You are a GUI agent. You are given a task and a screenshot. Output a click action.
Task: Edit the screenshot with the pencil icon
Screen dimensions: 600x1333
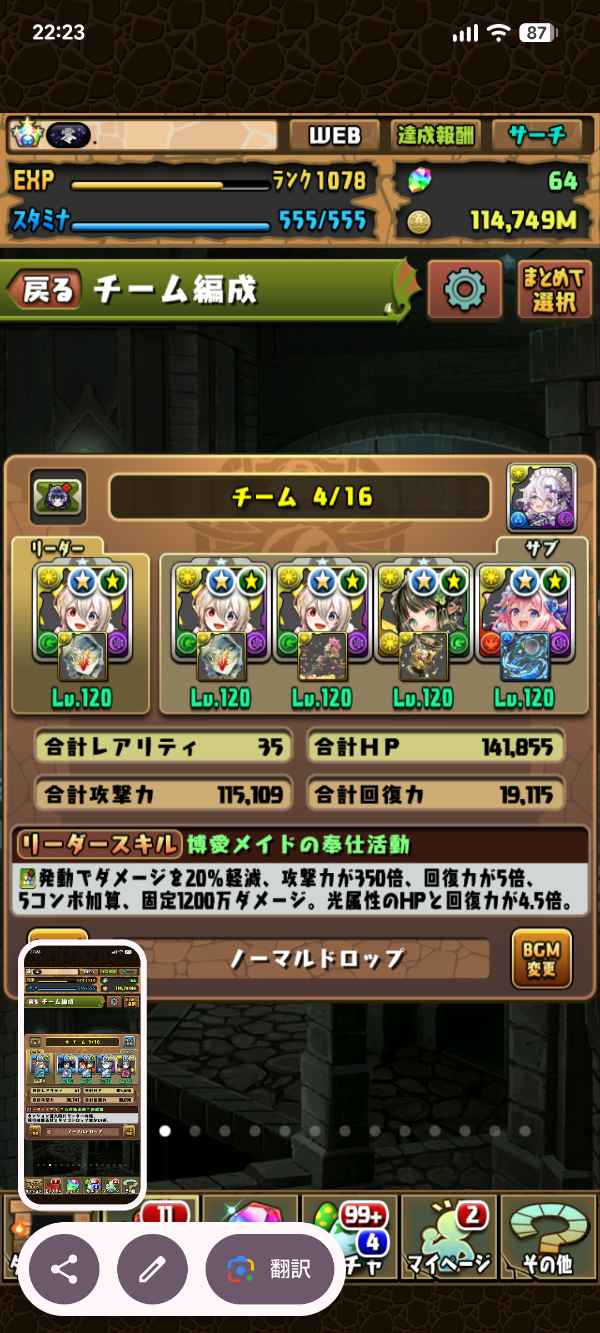pyautogui.click(x=152, y=1270)
